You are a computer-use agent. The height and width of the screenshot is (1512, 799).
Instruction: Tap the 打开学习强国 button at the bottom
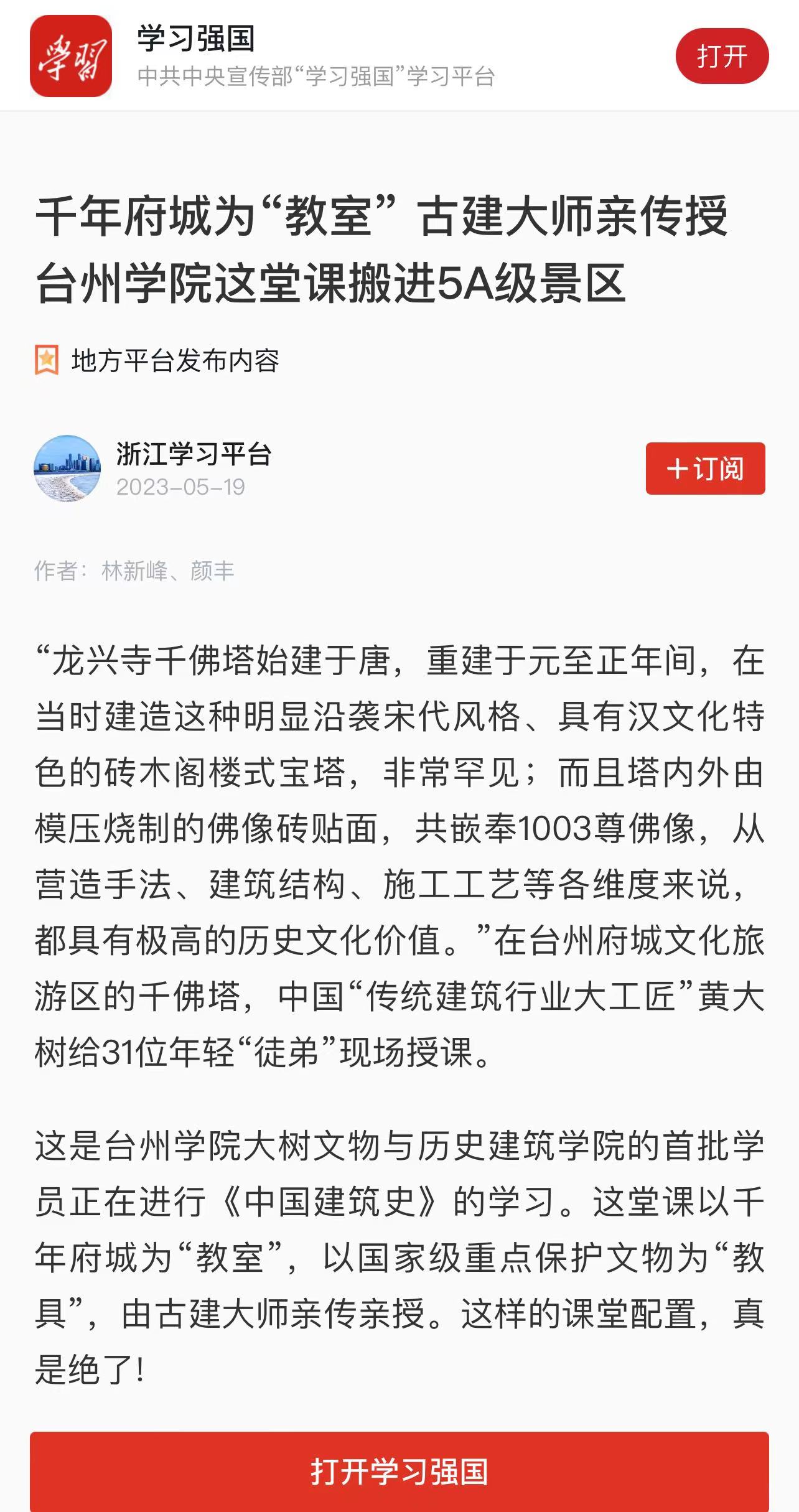pyautogui.click(x=399, y=1471)
